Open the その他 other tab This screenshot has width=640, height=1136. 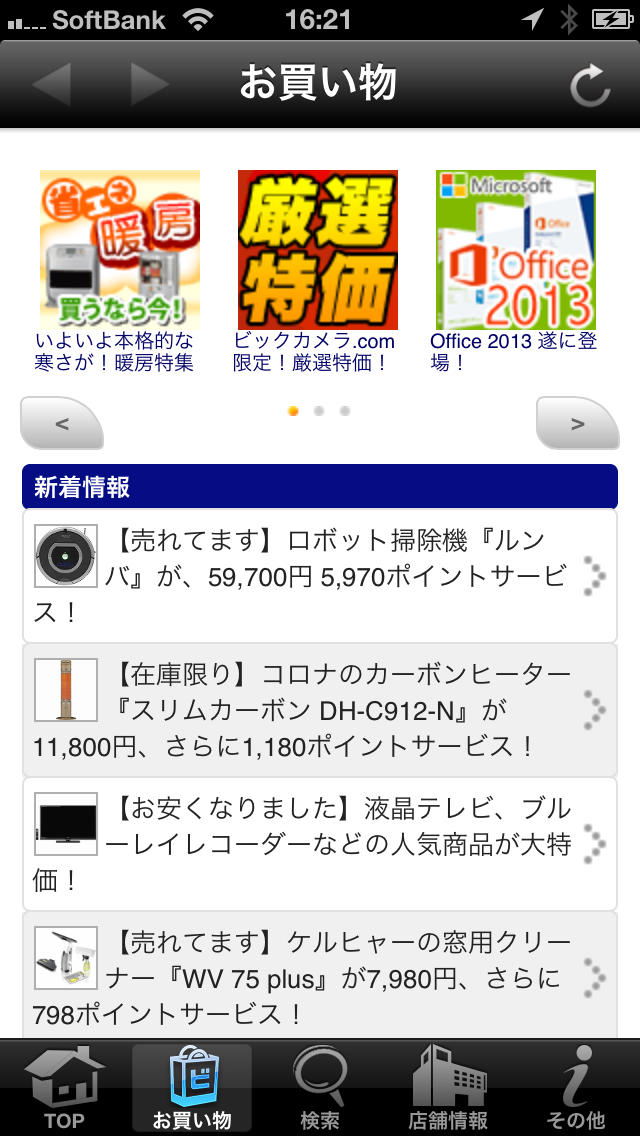coord(576,1088)
